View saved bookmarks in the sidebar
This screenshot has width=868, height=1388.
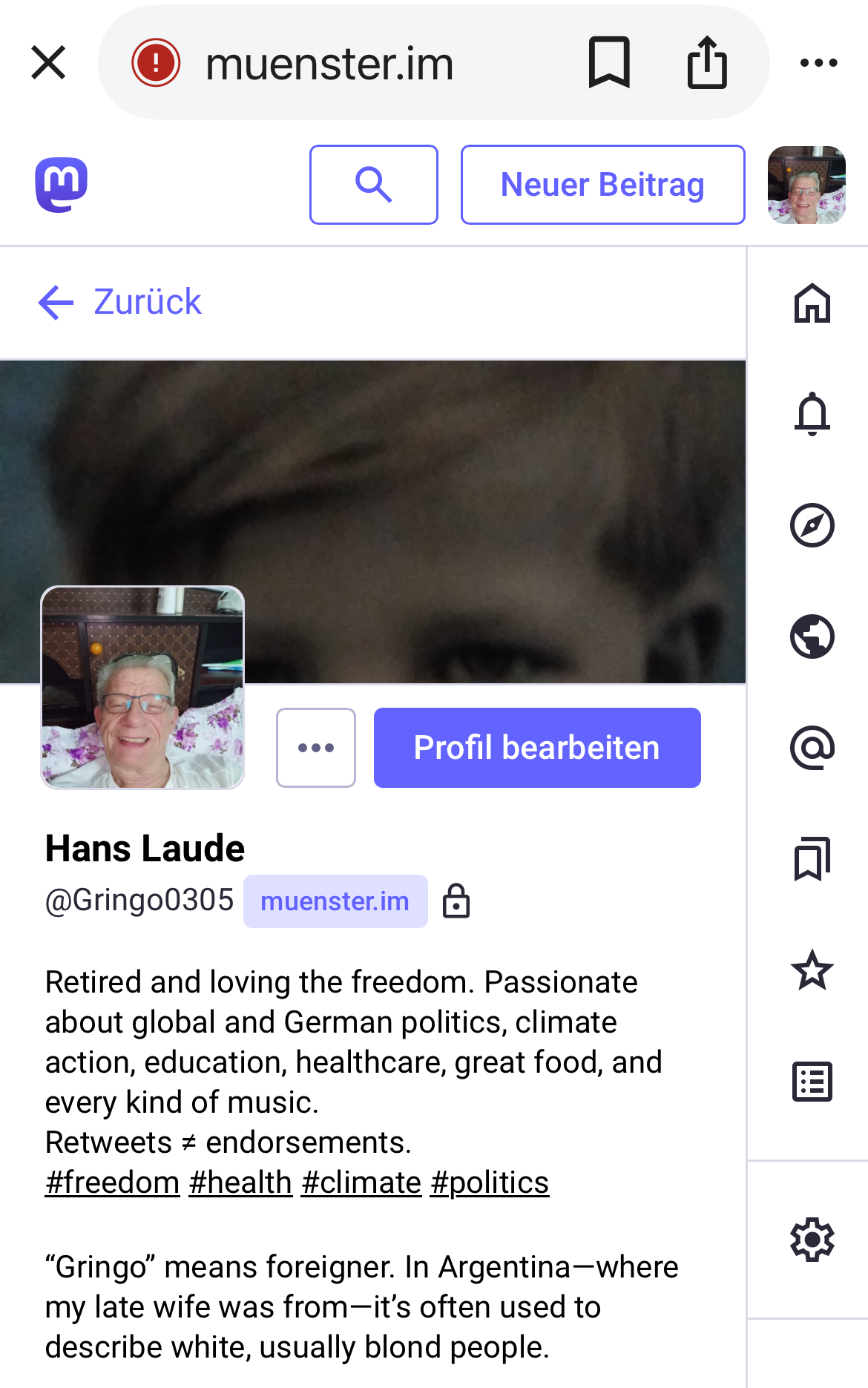(x=812, y=859)
